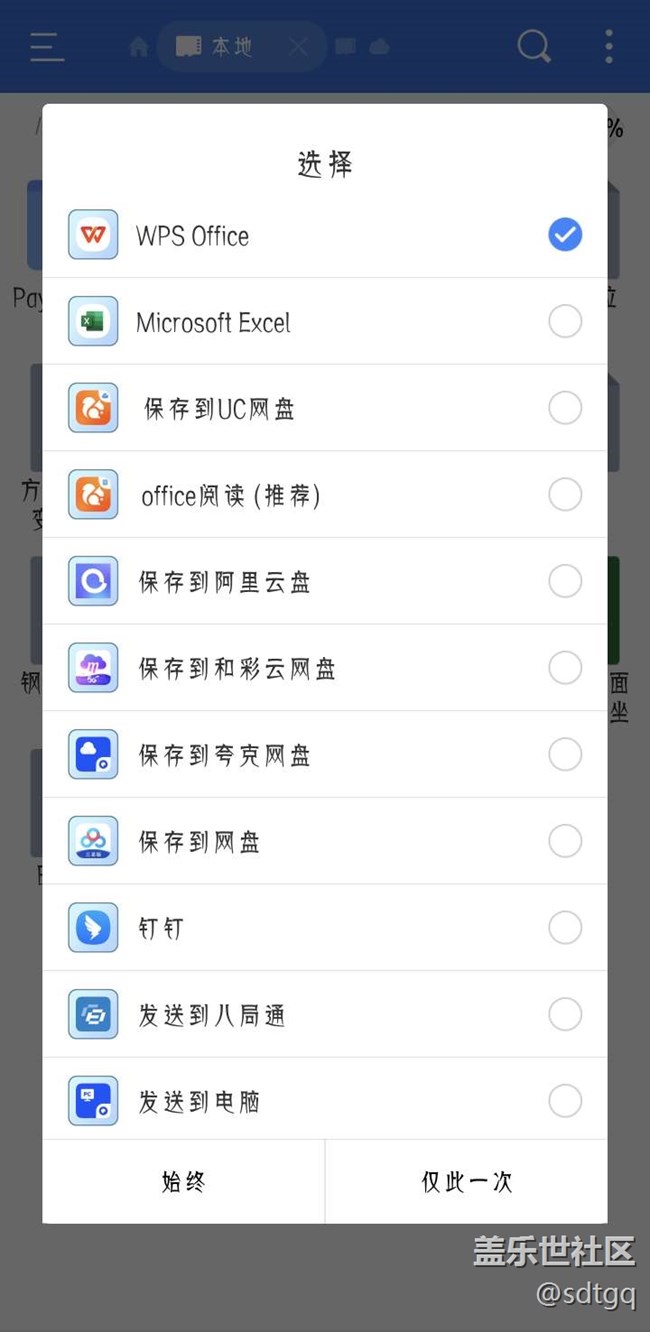The height and width of the screenshot is (1332, 650).
Task: Select WPS Office to open the file
Action: (325, 235)
